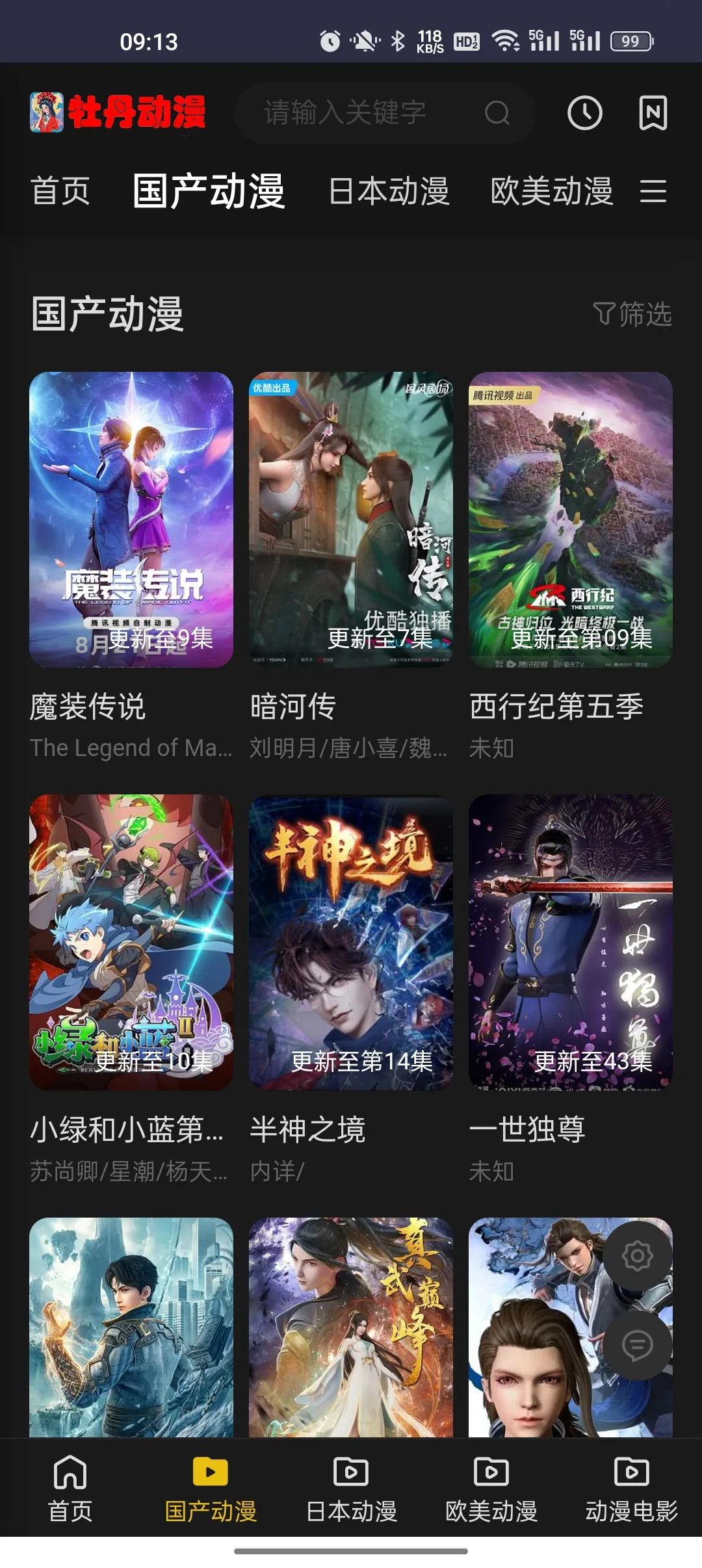Open 日本动漫 from bottom navigation
The width and height of the screenshot is (702, 1568).
(351, 1489)
